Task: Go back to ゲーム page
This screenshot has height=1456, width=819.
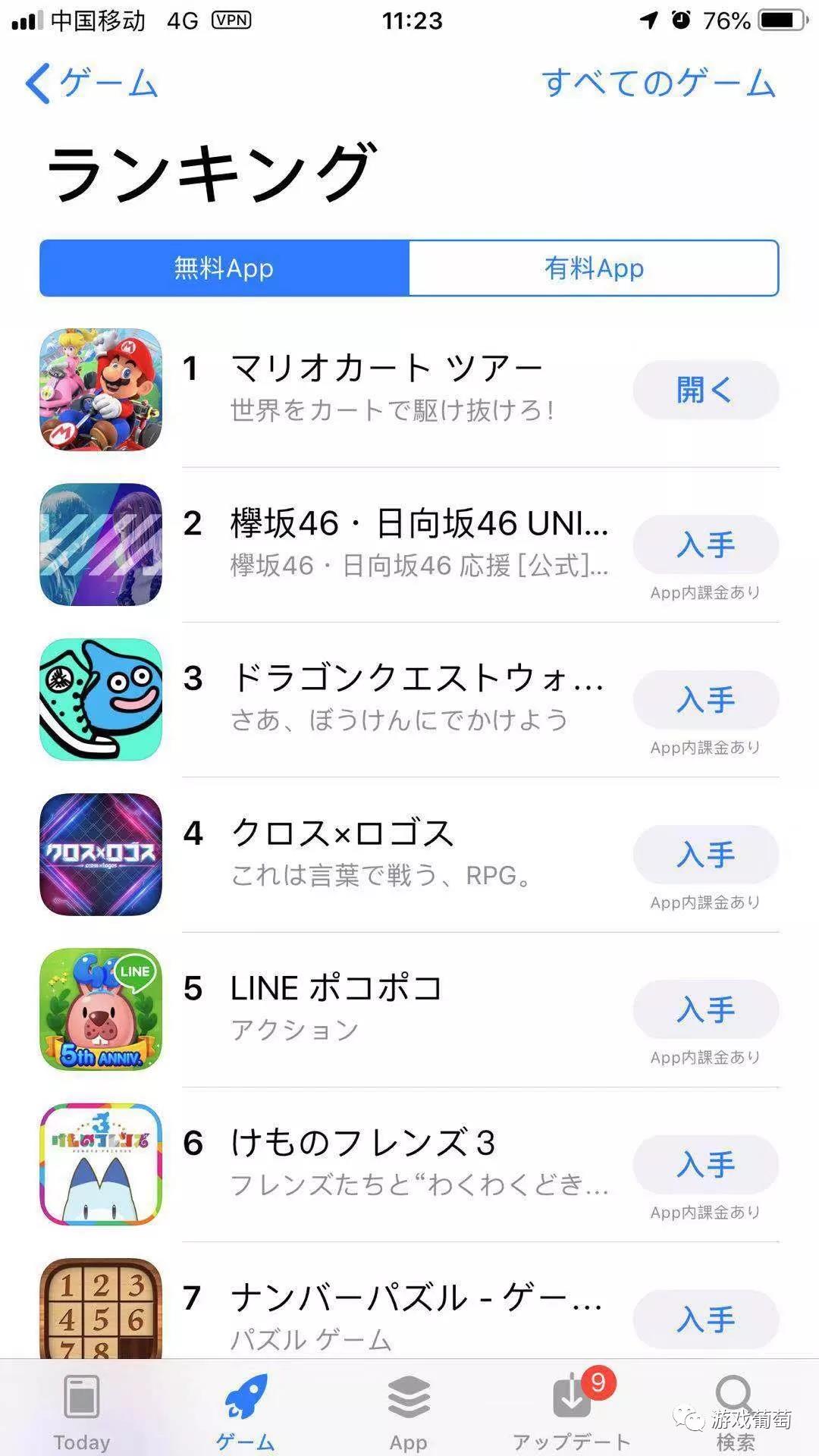Action: pyautogui.click(x=91, y=83)
